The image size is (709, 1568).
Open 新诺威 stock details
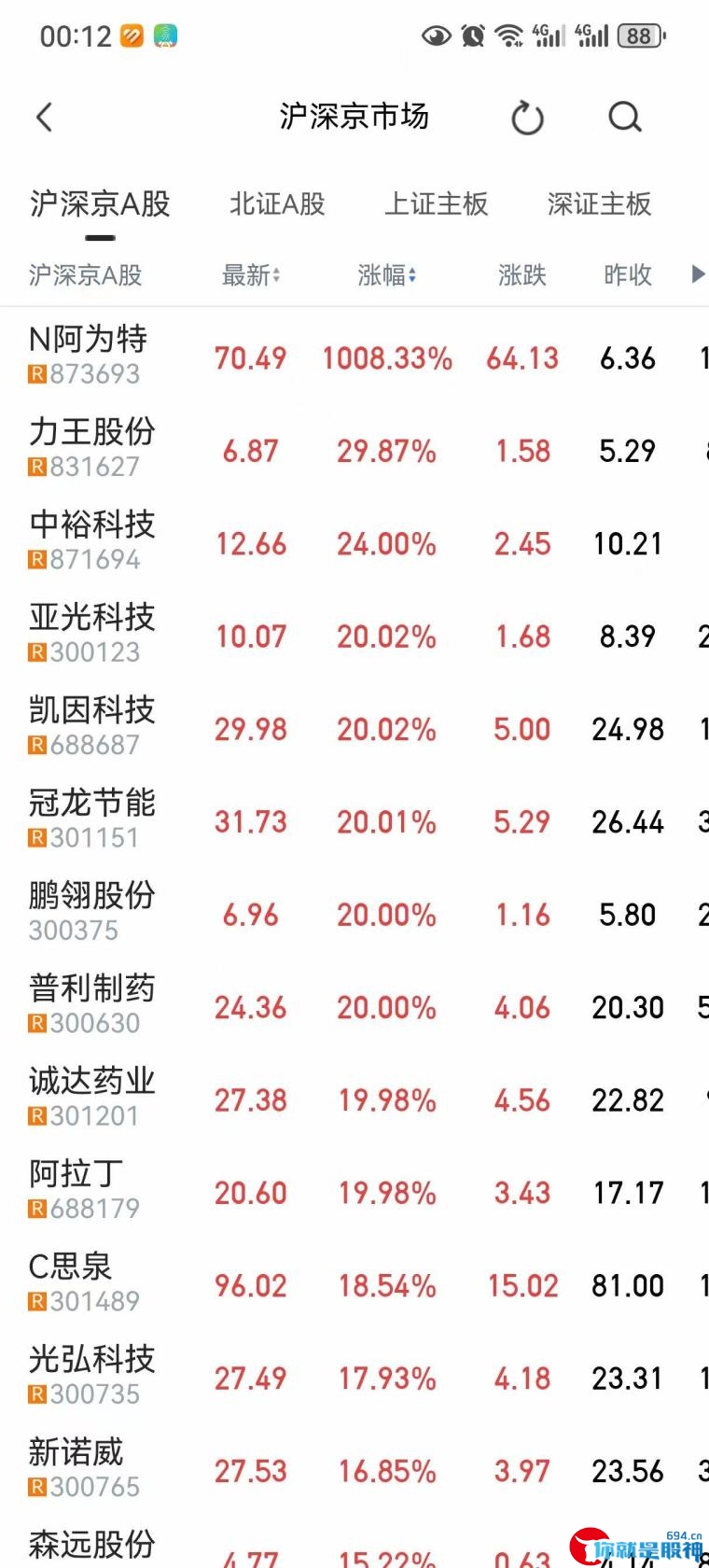click(x=354, y=1469)
